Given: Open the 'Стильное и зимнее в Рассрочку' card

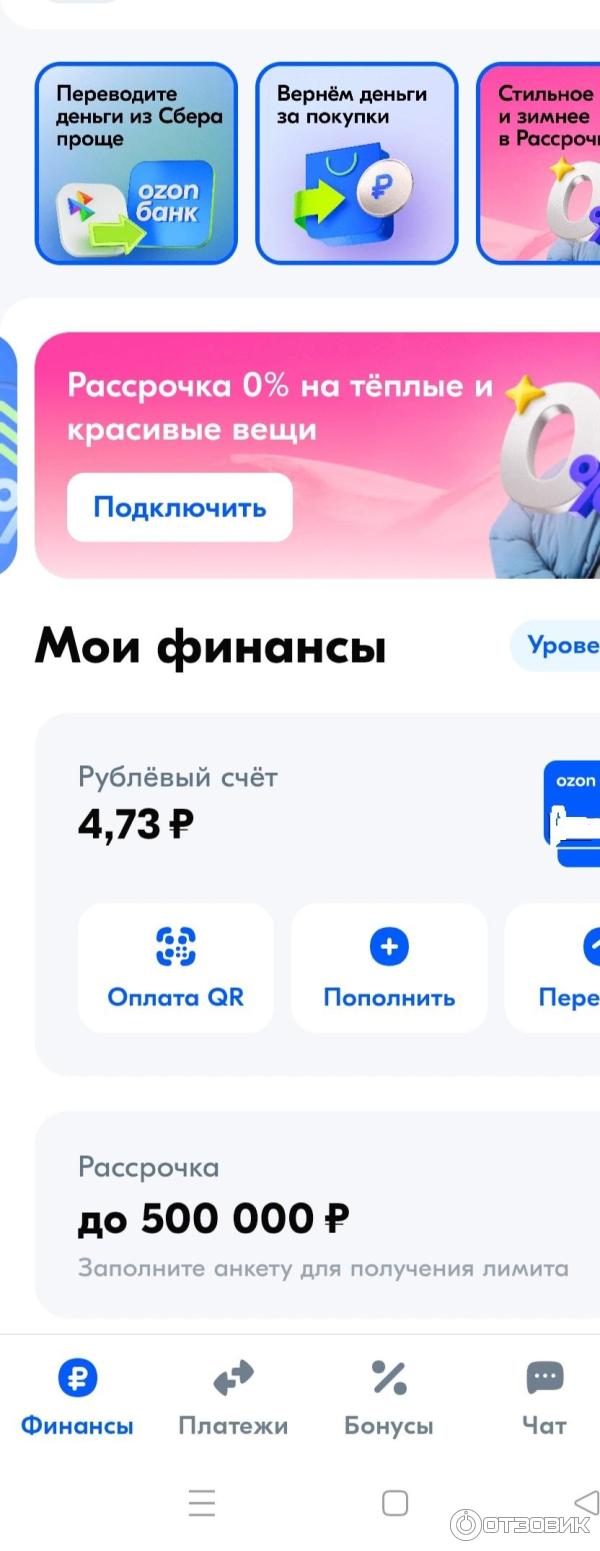Looking at the screenshot, I should click(540, 163).
